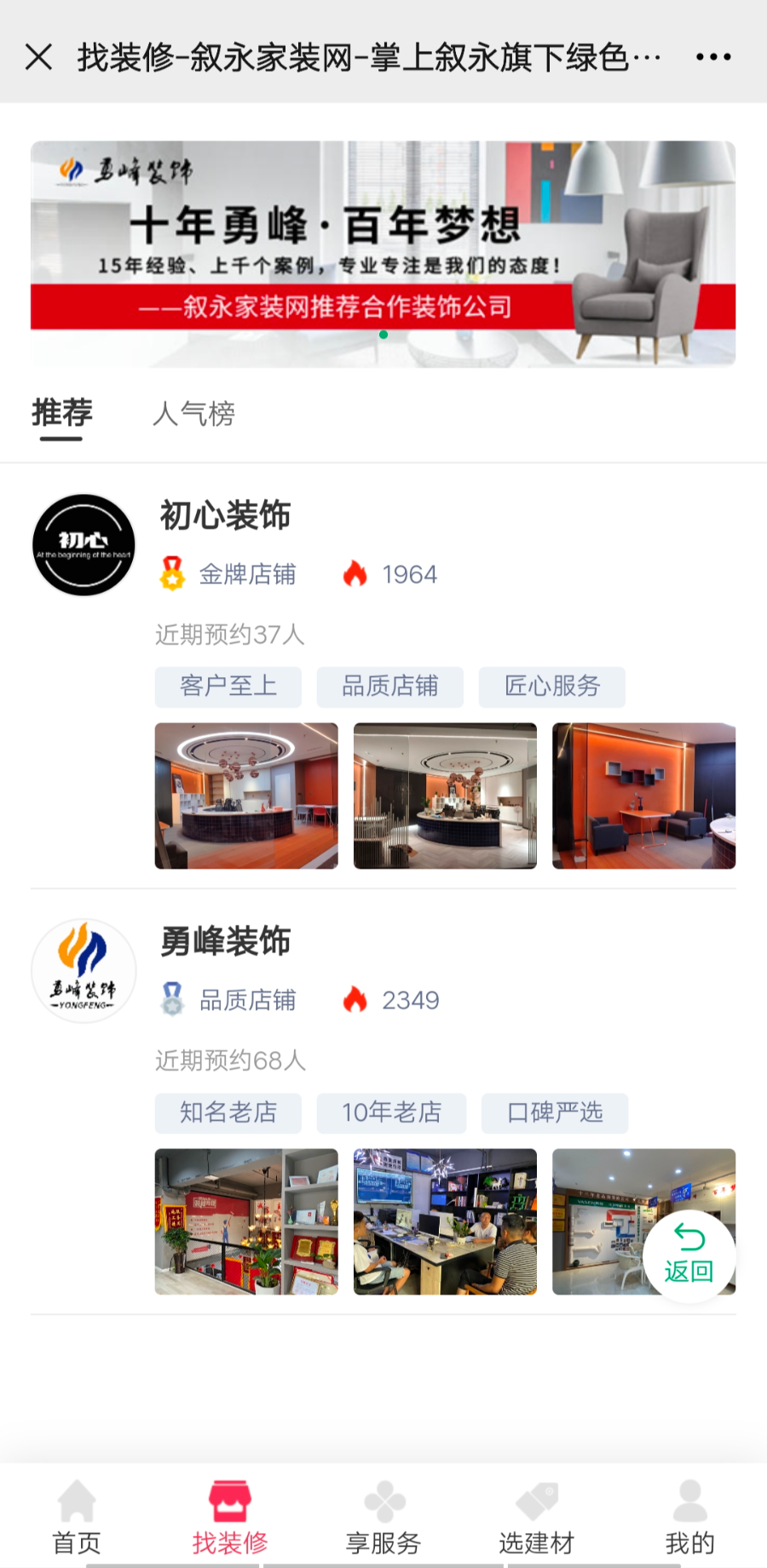View 初心装饰 round reception desk photo

pos(246,795)
